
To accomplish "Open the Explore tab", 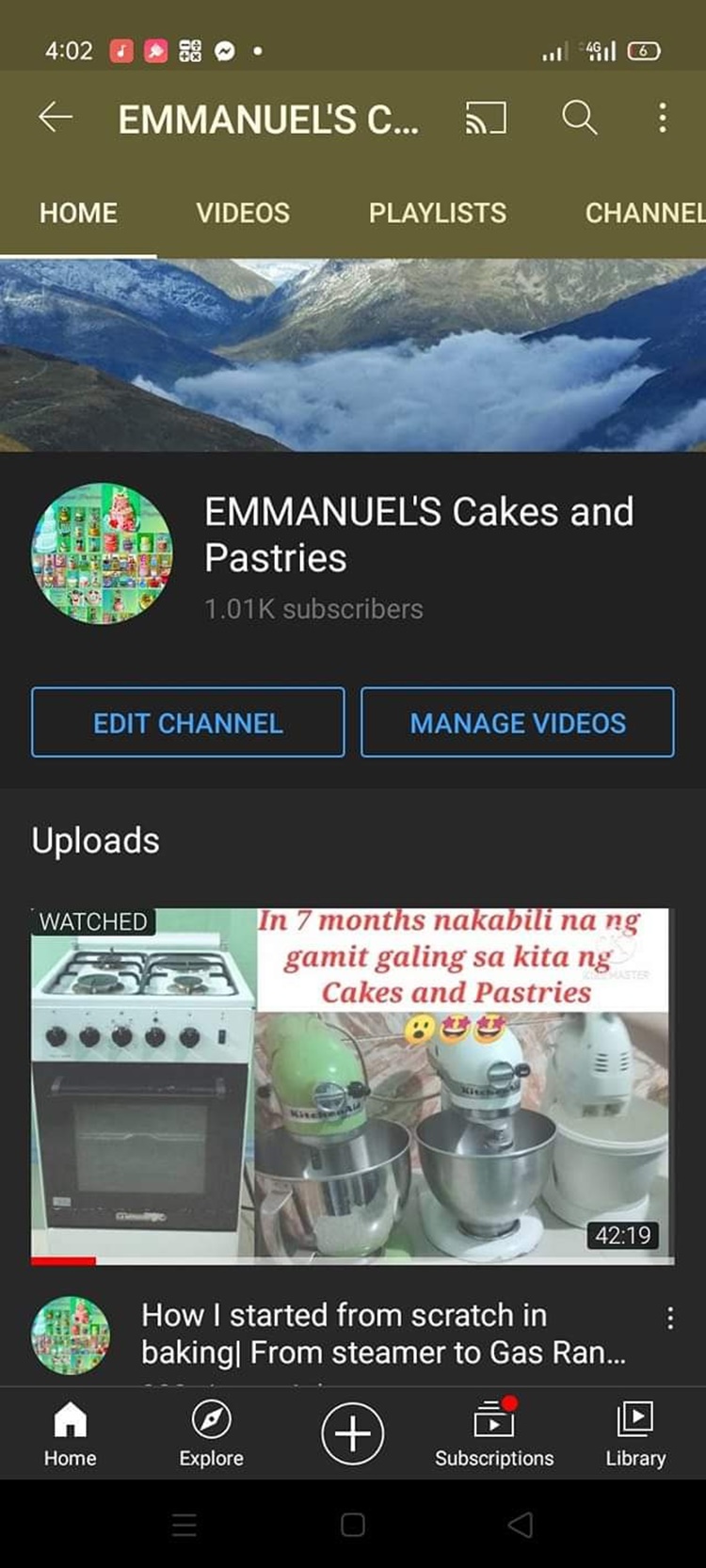I will pyautogui.click(x=211, y=1433).
